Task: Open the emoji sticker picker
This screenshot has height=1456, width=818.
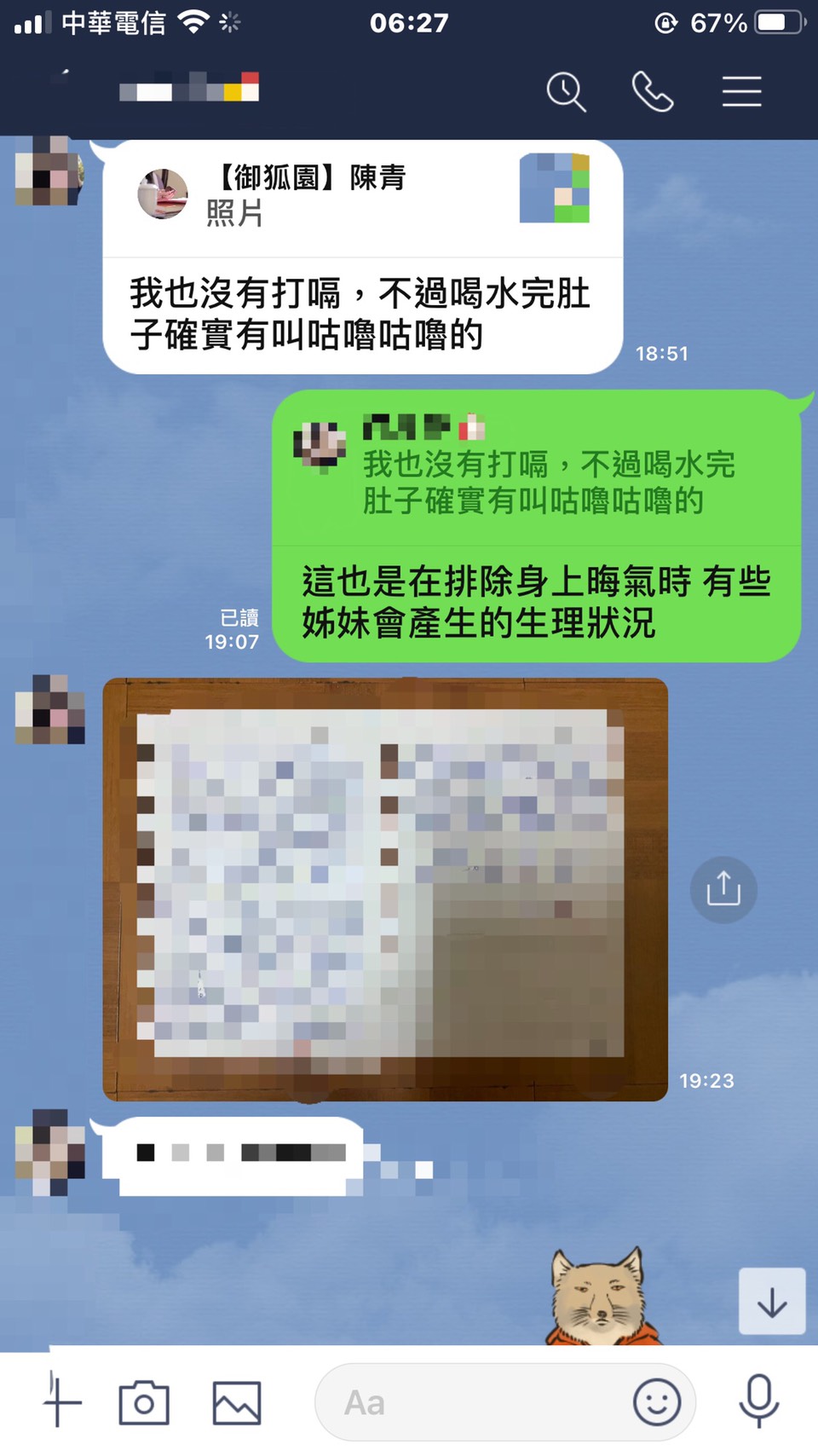Action: point(656,1402)
